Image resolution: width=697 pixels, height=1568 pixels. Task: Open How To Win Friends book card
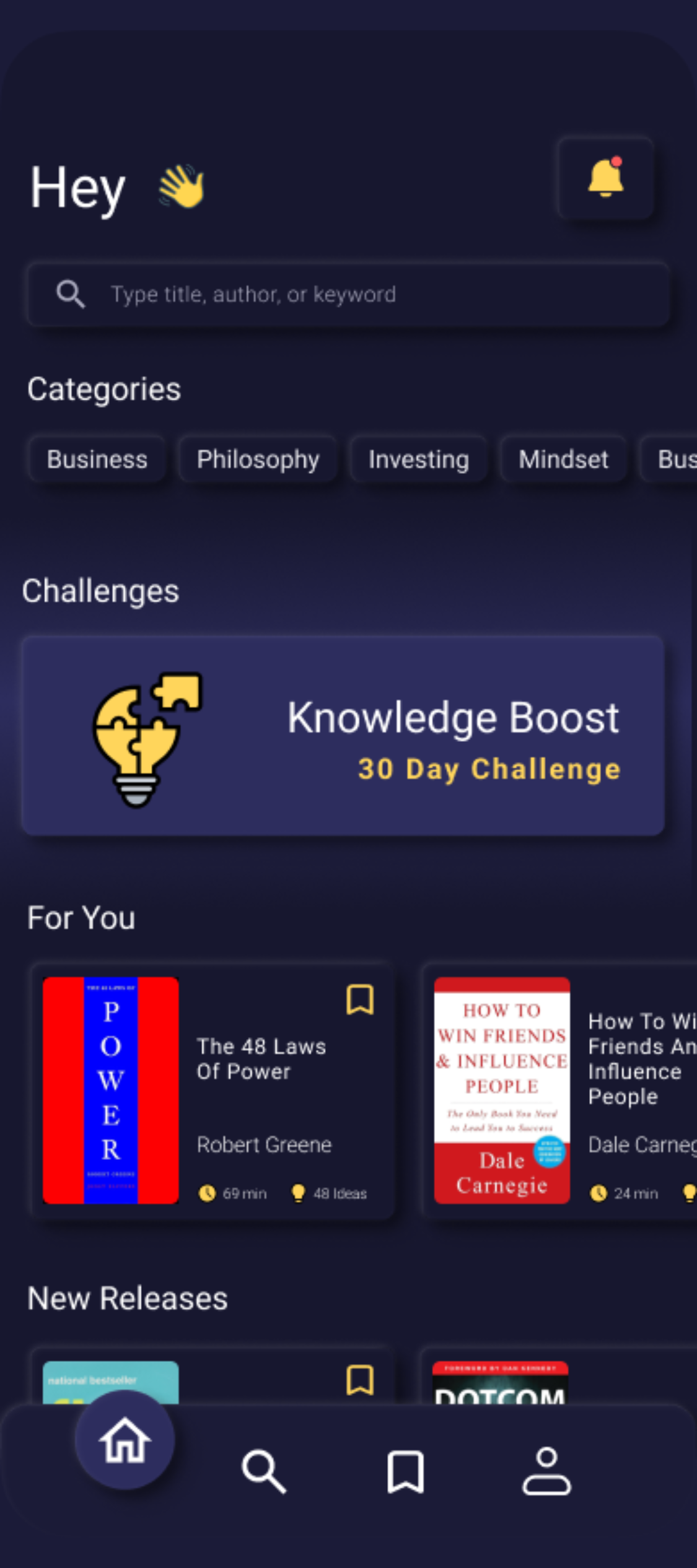[558, 1090]
